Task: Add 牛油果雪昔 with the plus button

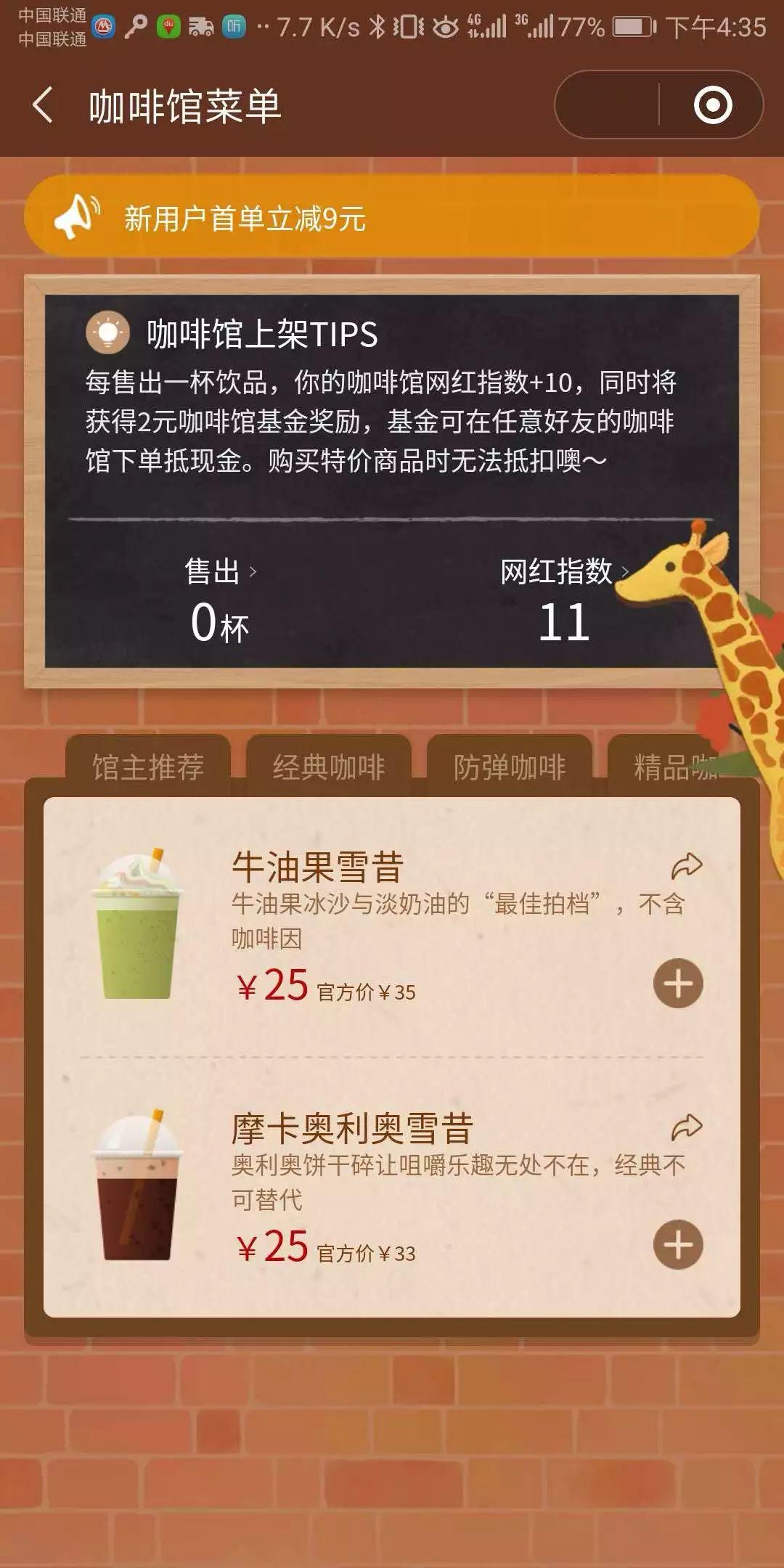Action: 678,984
